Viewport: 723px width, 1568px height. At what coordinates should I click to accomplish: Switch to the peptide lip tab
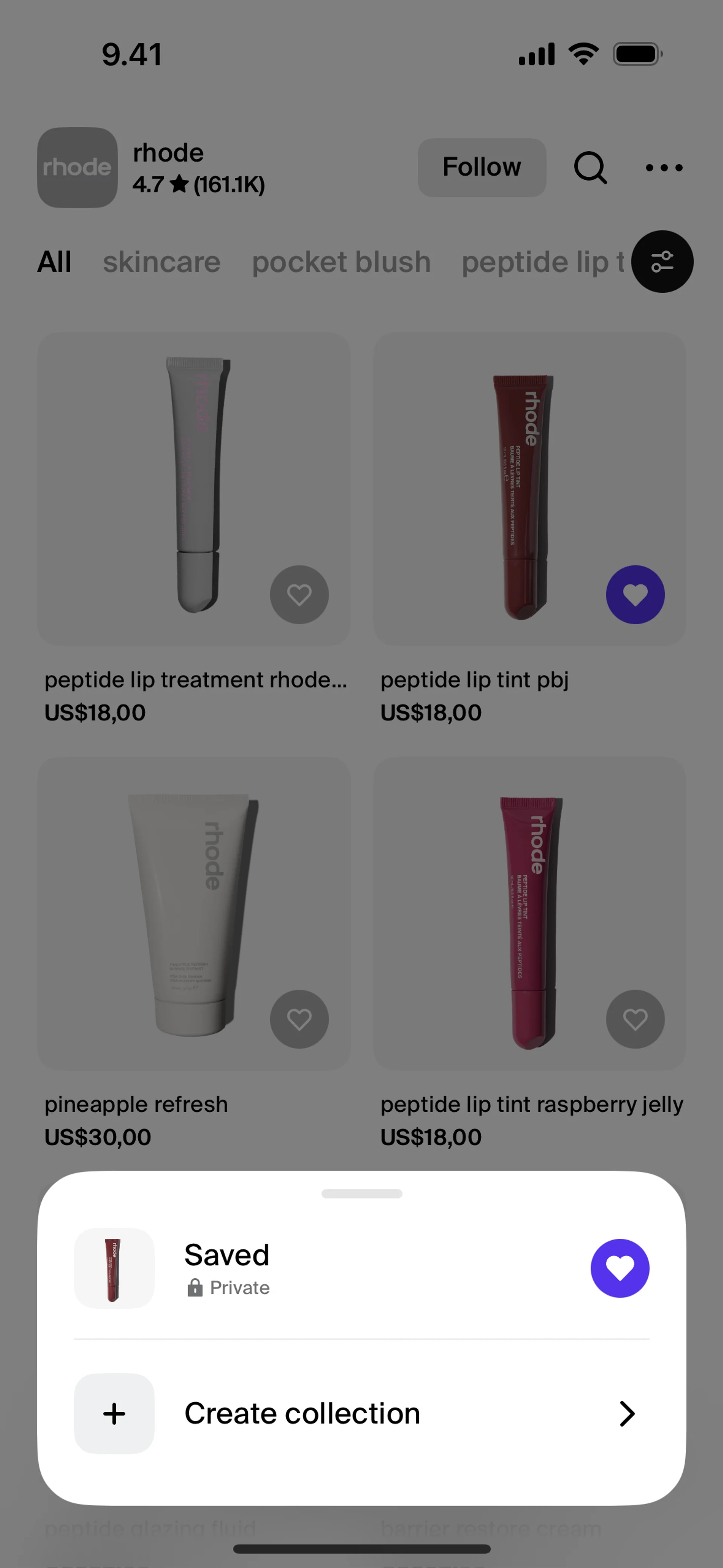(541, 262)
